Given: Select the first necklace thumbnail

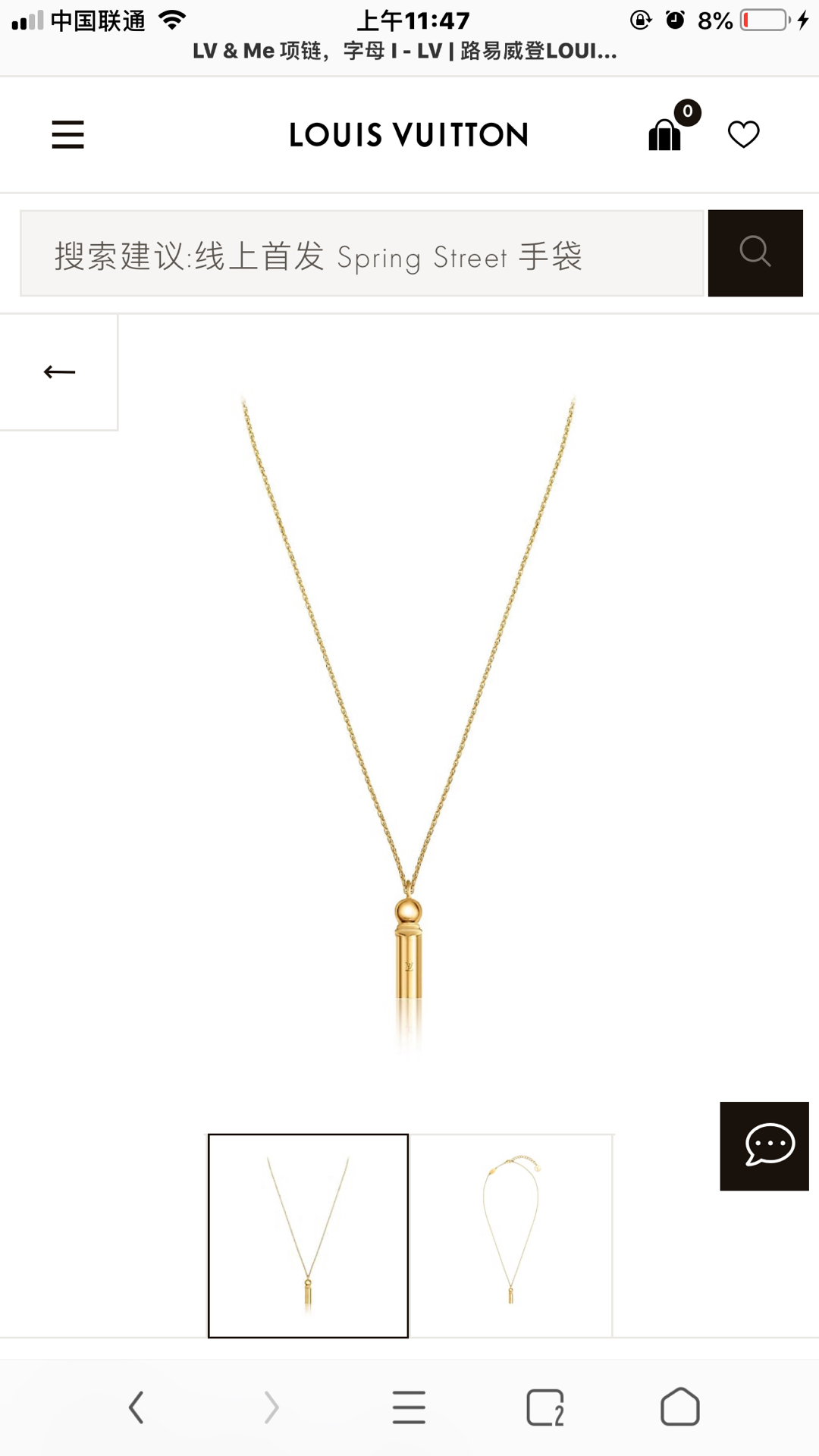Looking at the screenshot, I should (x=308, y=1235).
